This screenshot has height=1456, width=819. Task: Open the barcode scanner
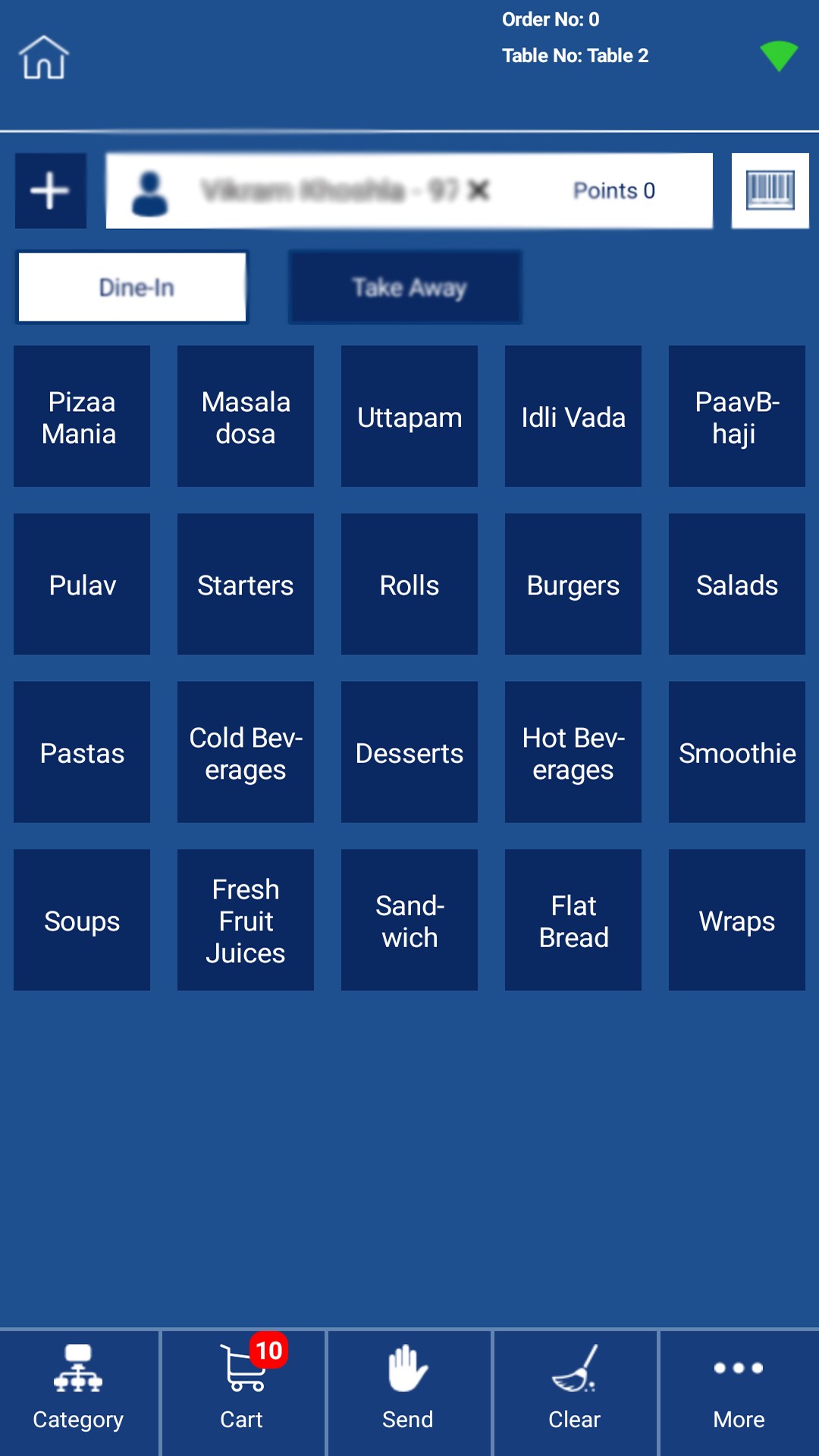point(770,190)
